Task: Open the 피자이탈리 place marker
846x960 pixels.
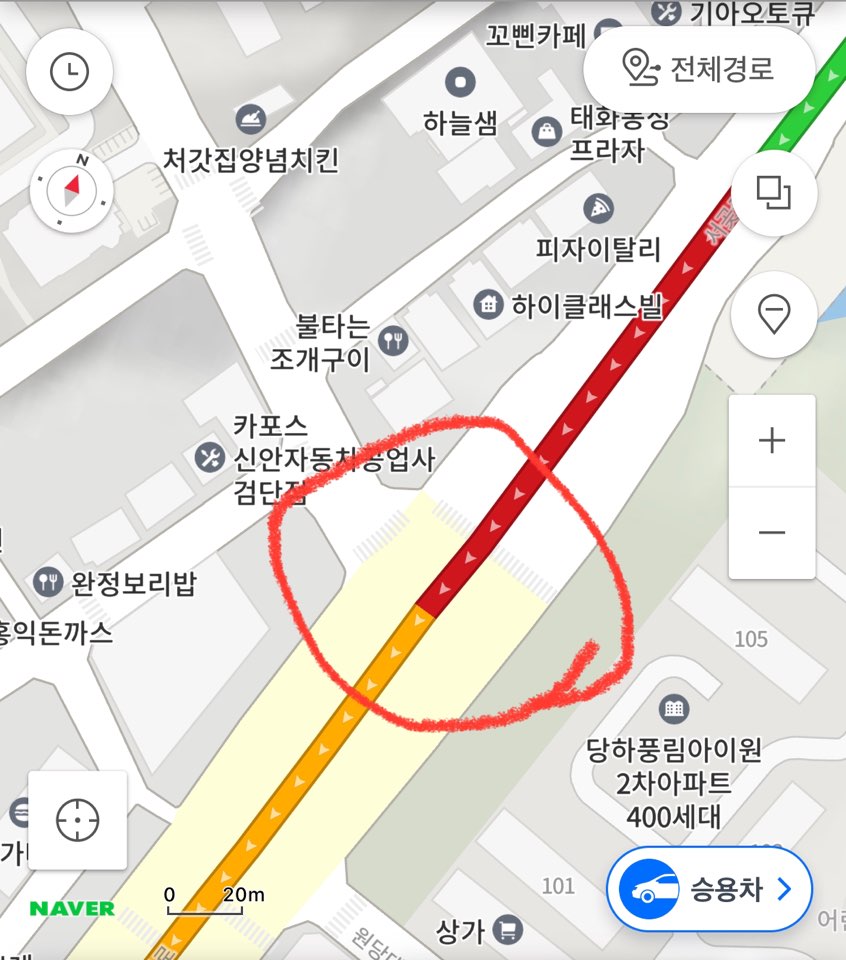Action: (598, 209)
